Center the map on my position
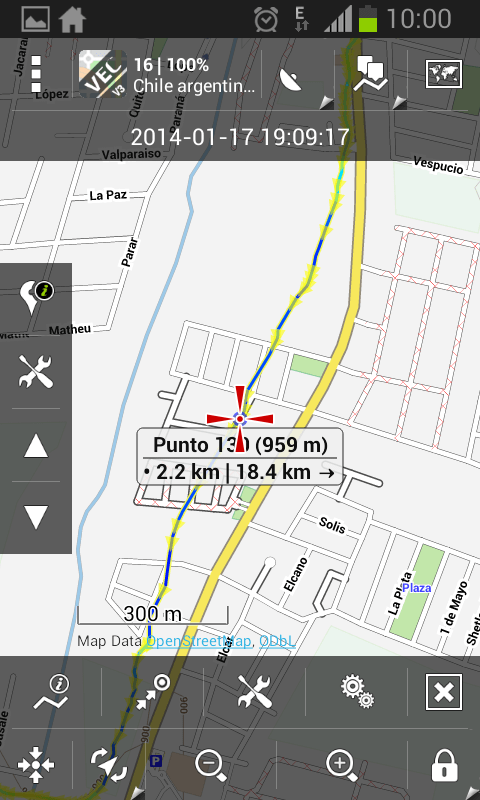Image resolution: width=480 pixels, height=800 pixels. [x=36, y=765]
